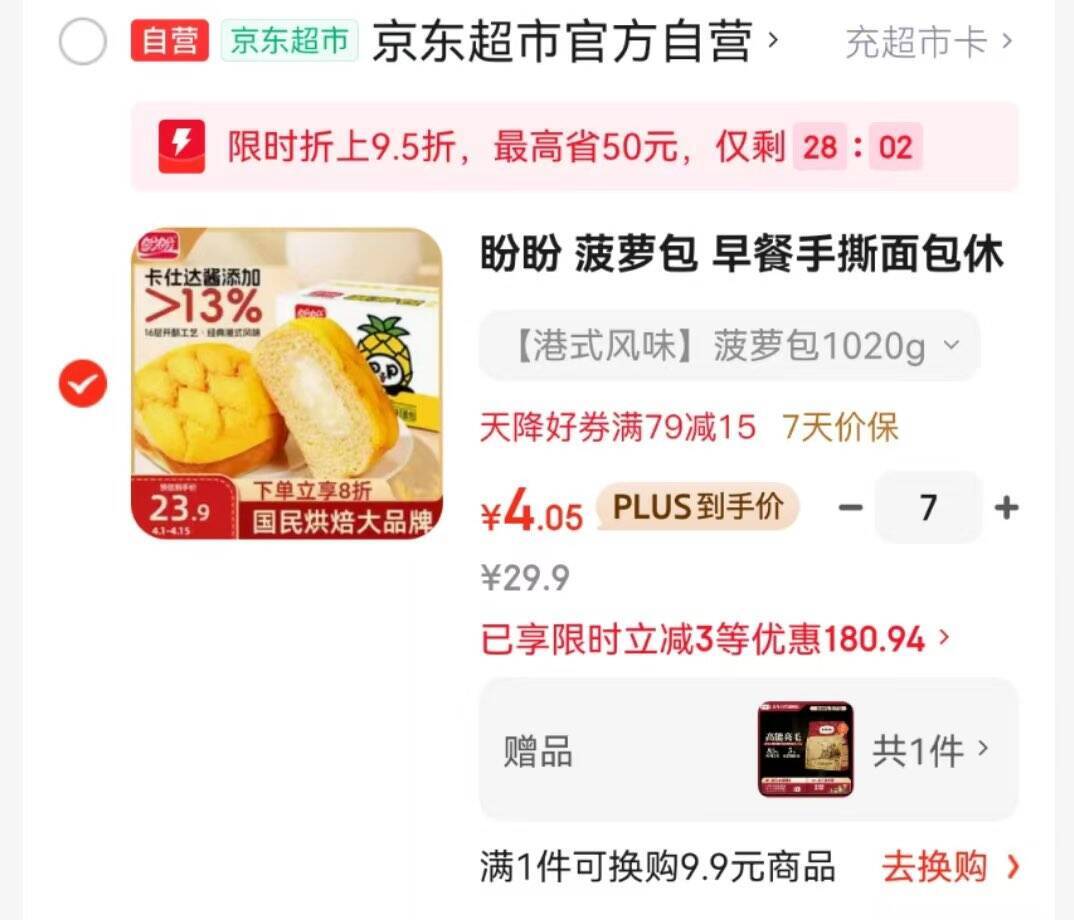The height and width of the screenshot is (920, 1074).
Task: Open the 赠品 gift row
Action: 748,750
